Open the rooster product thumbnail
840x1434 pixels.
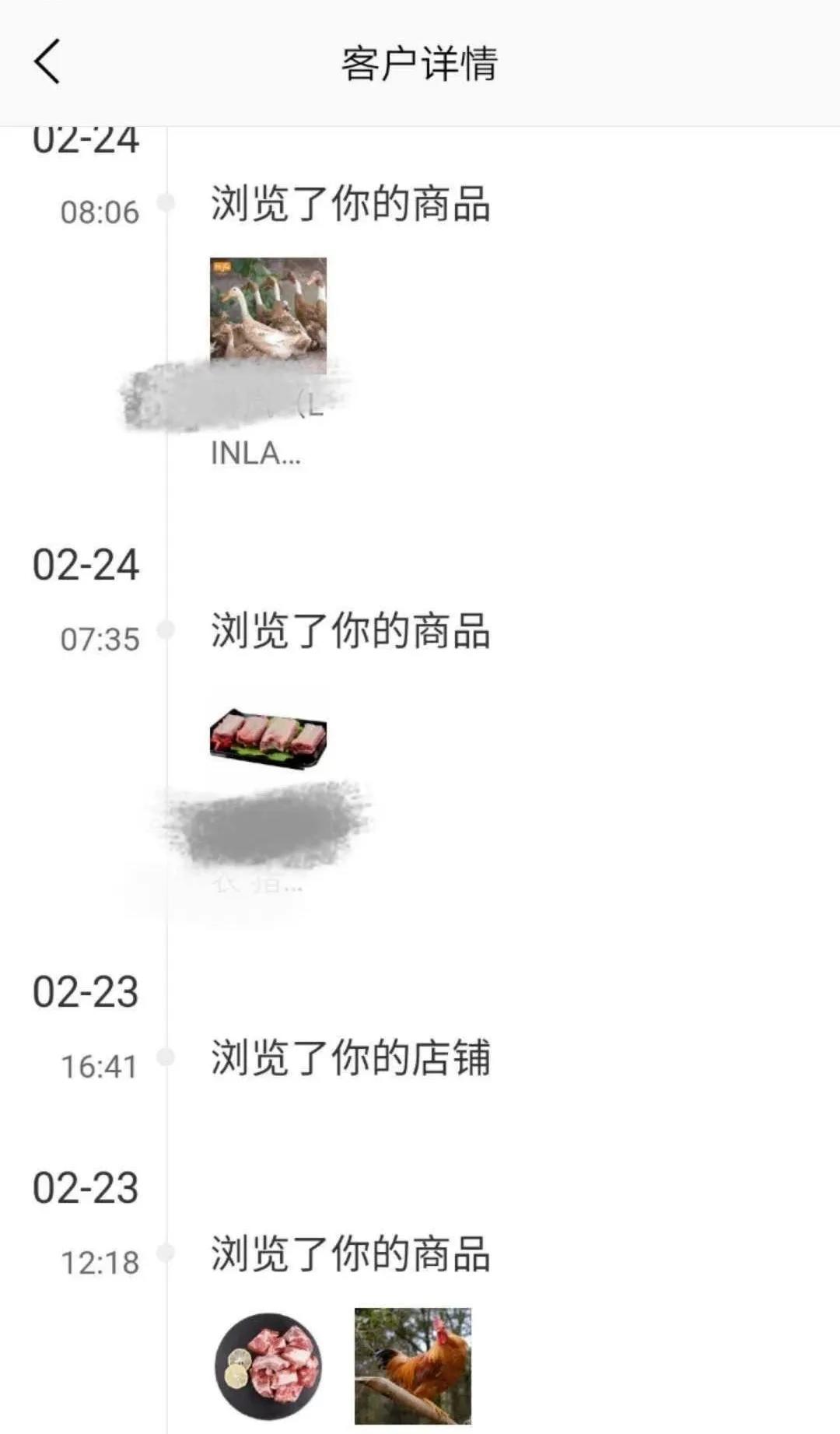[x=413, y=1366]
